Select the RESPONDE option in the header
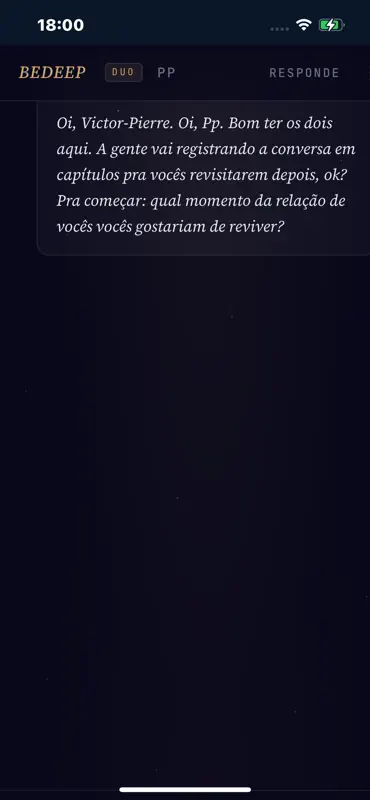This screenshot has width=370, height=800. click(304, 73)
